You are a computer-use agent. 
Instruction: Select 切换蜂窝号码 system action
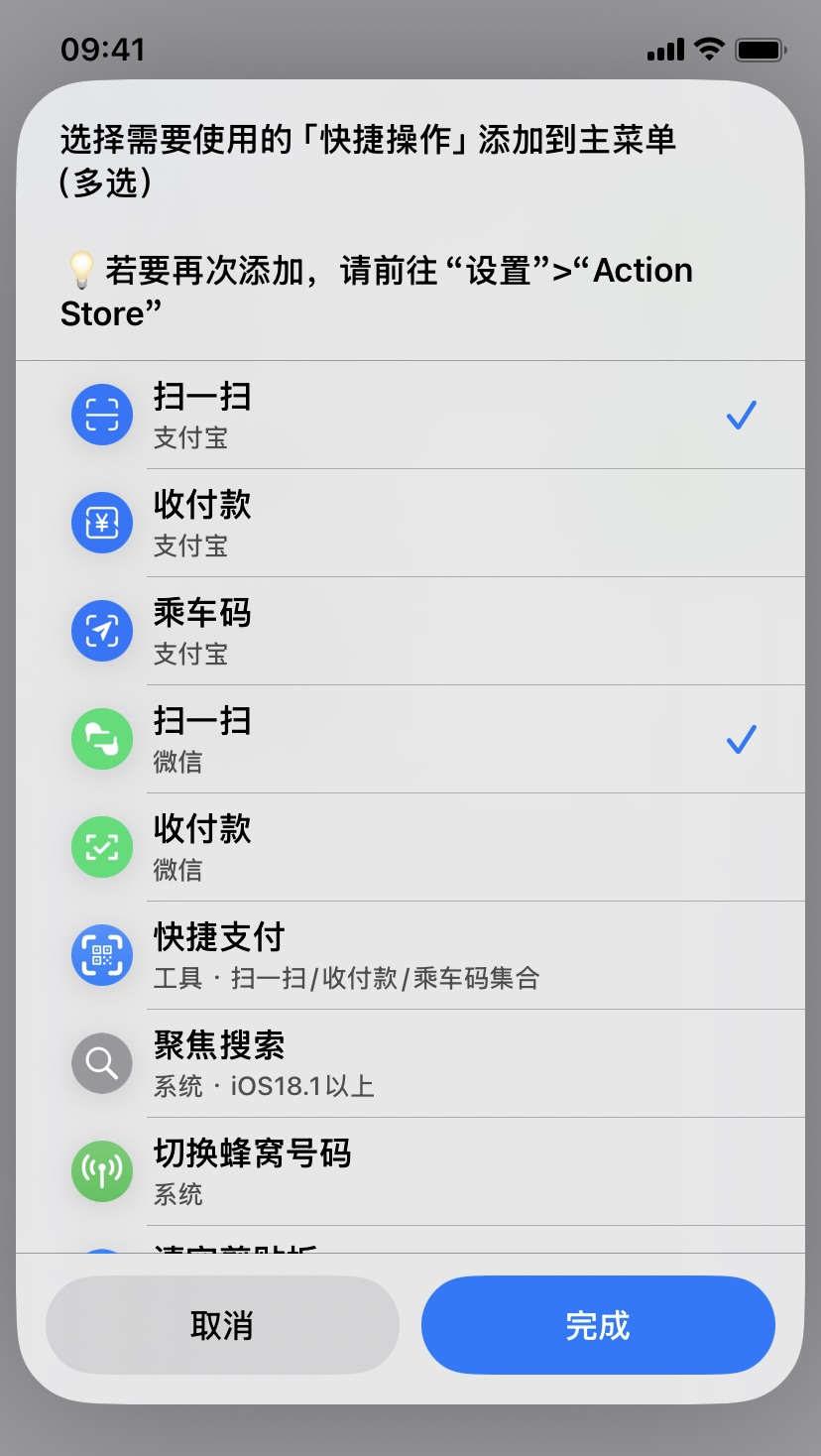(410, 1171)
